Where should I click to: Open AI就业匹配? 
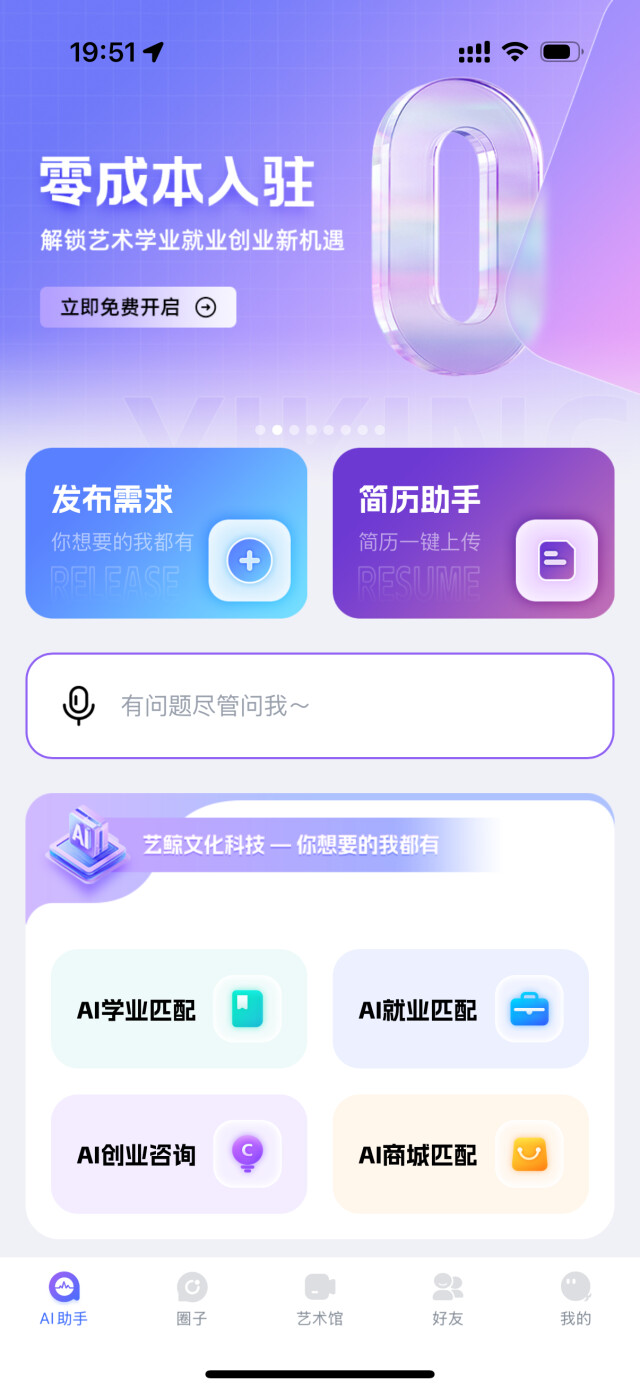pyautogui.click(x=460, y=1009)
